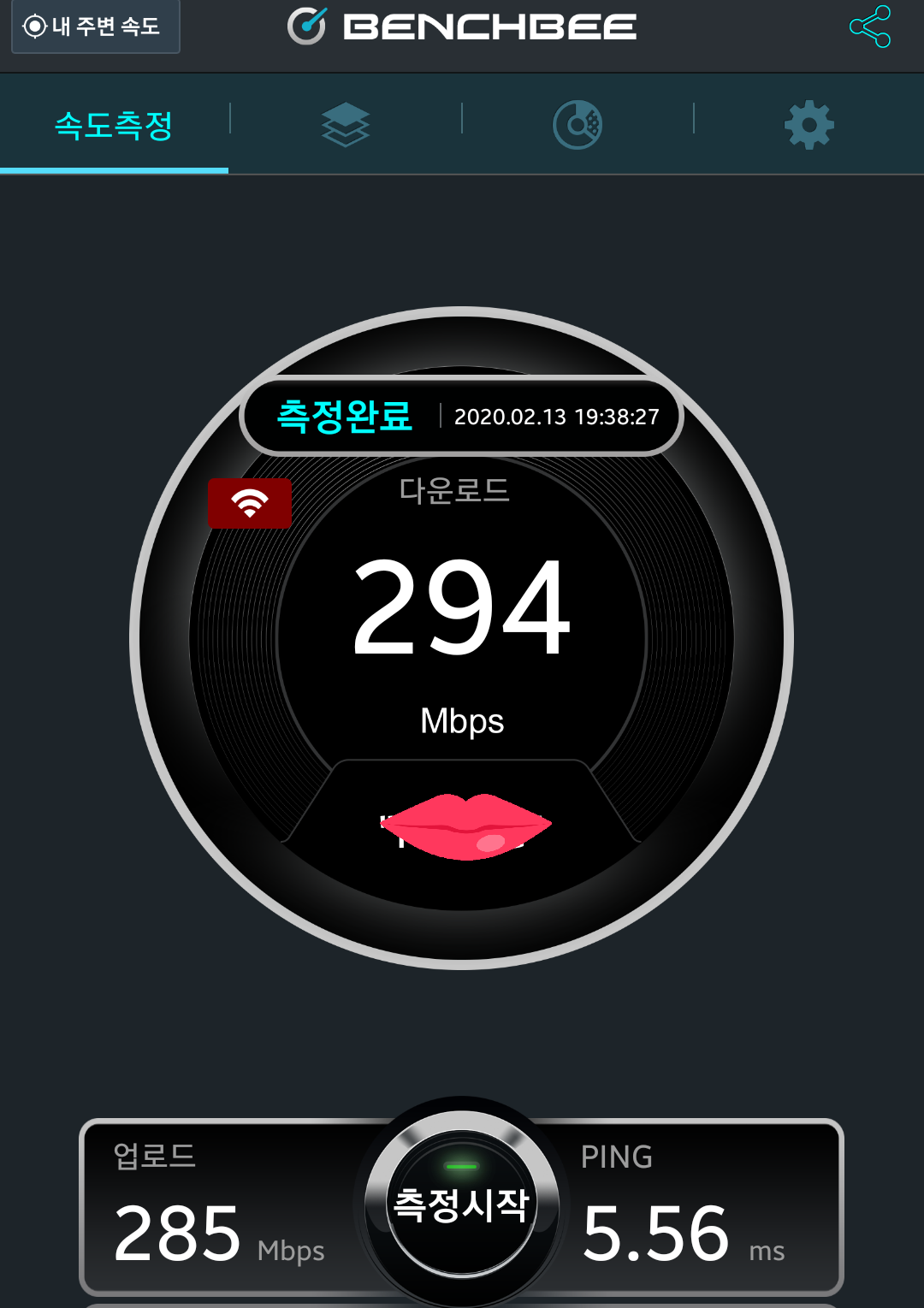Open the settings gear tab
Screen dimensions: 924x1308
pos(808,125)
